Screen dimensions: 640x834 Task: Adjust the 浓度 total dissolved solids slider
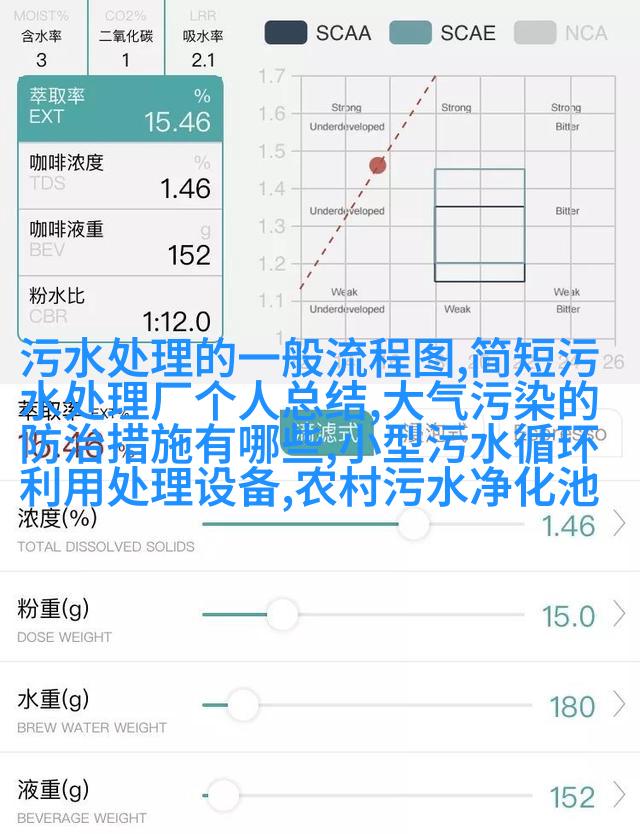(412, 524)
